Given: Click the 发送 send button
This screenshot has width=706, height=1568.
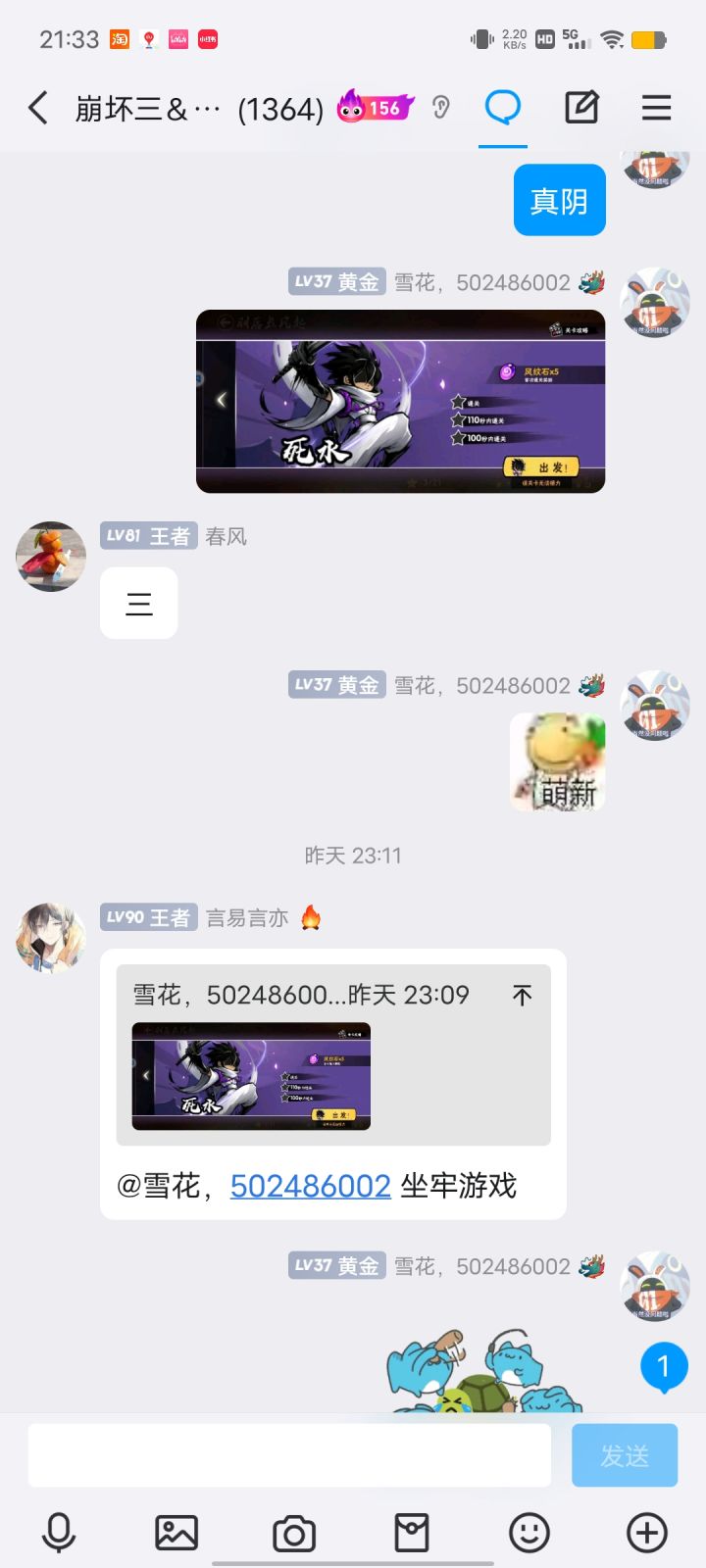Looking at the screenshot, I should [625, 1454].
